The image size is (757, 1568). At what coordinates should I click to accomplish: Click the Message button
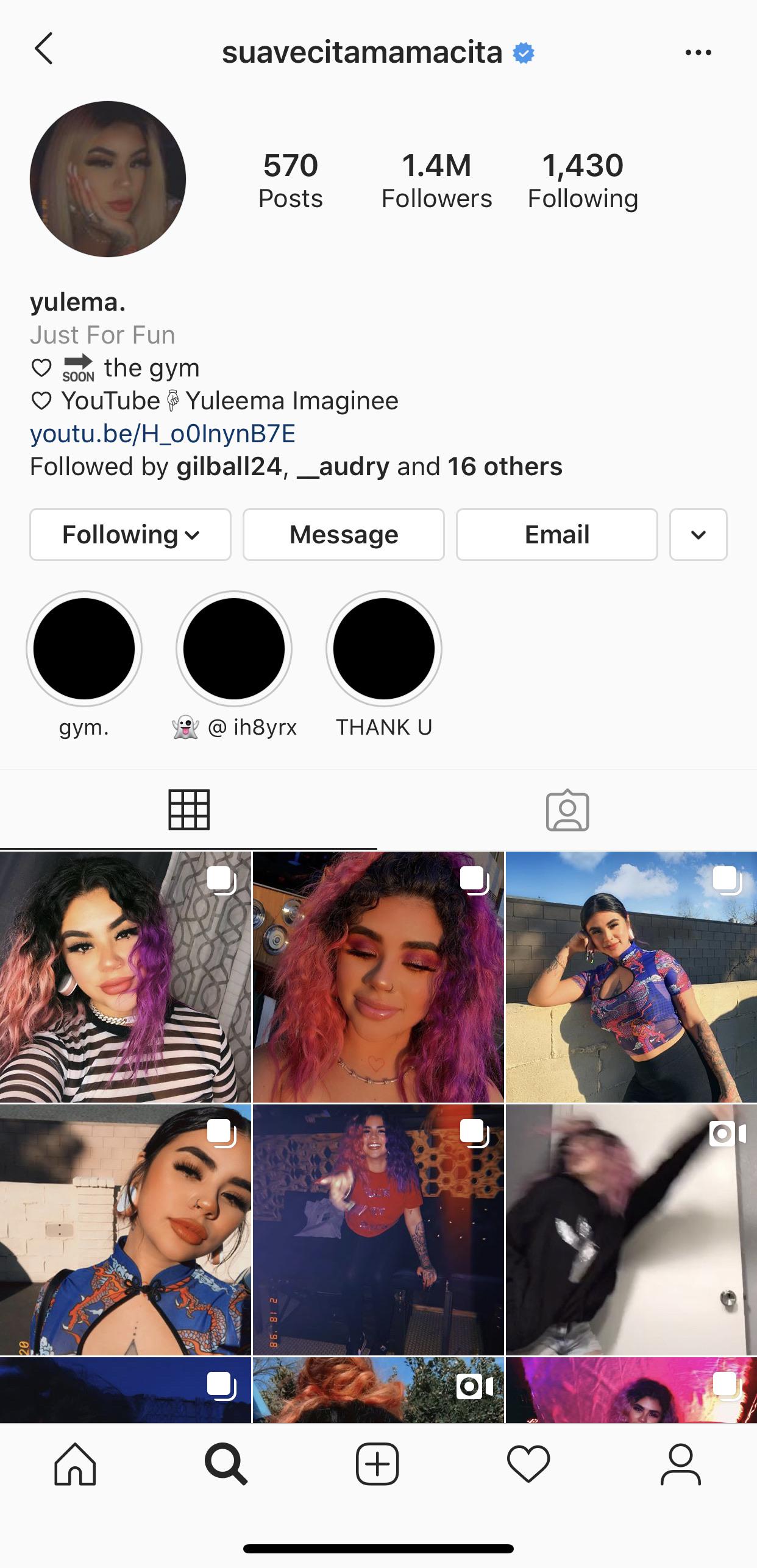pyautogui.click(x=343, y=534)
